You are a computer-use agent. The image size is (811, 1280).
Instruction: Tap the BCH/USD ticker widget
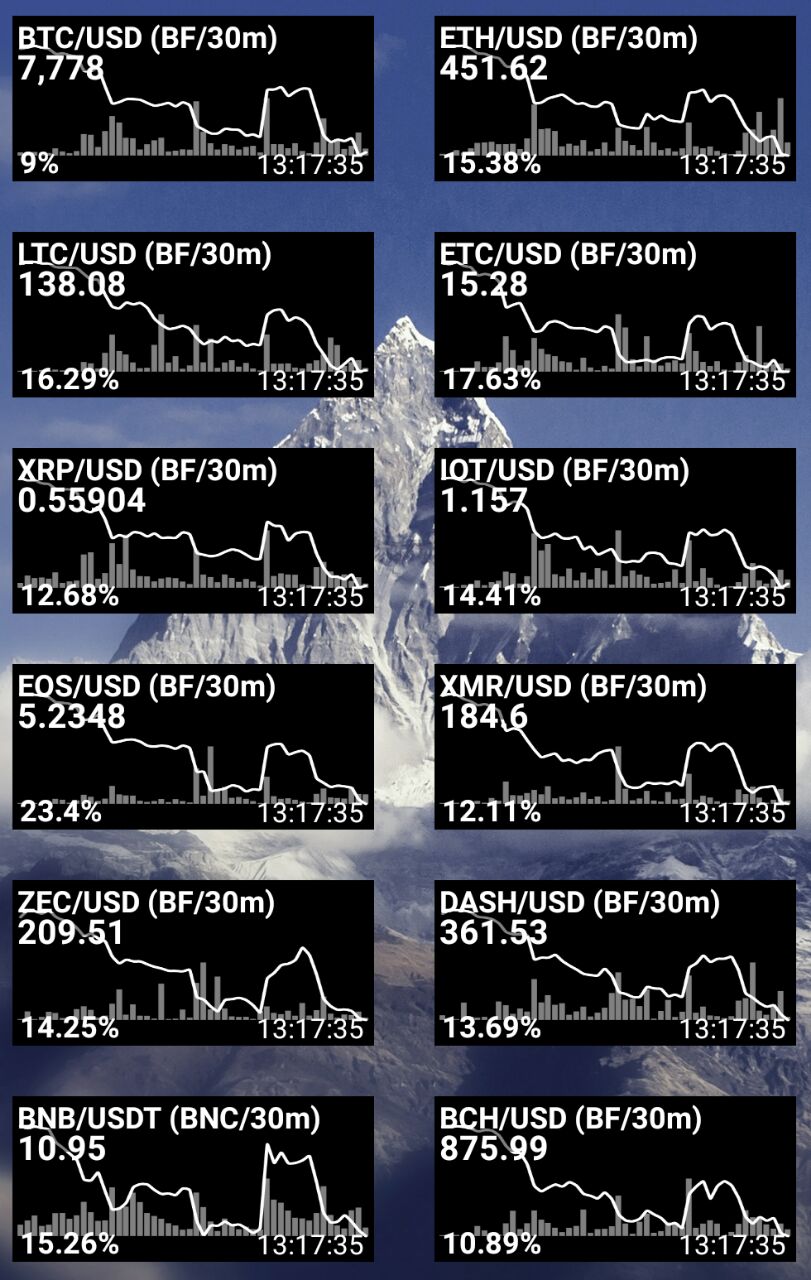pyautogui.click(x=614, y=1179)
